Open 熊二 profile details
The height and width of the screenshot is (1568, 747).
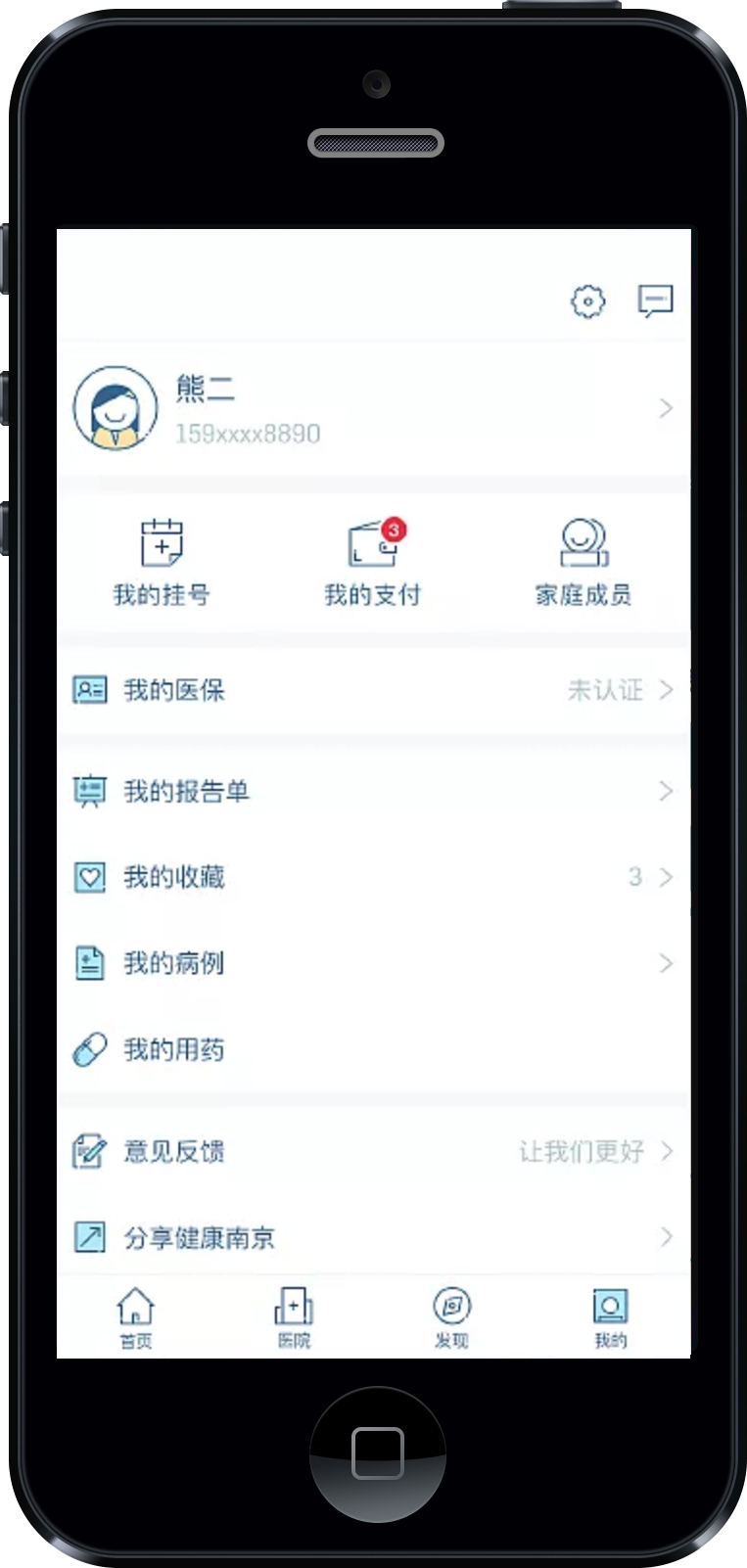pos(372,408)
